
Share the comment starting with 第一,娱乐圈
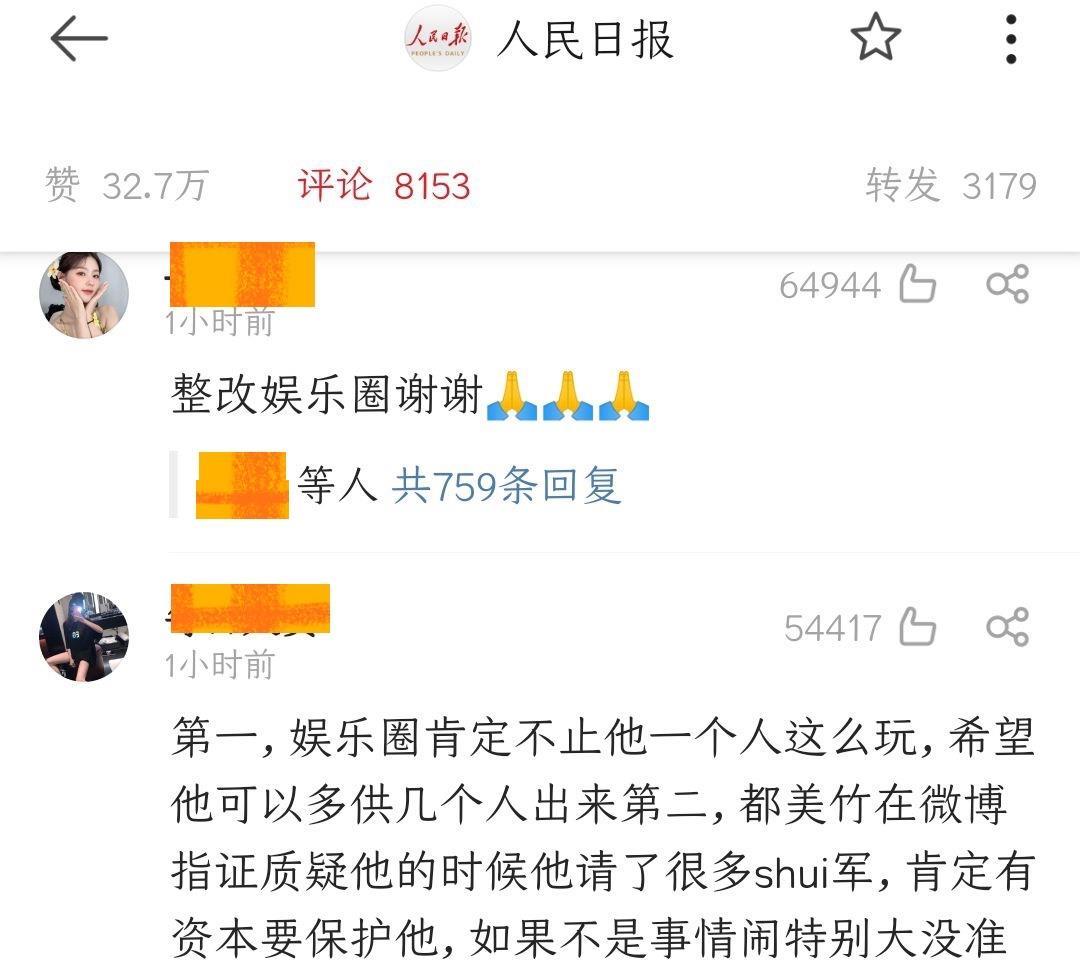(1007, 628)
